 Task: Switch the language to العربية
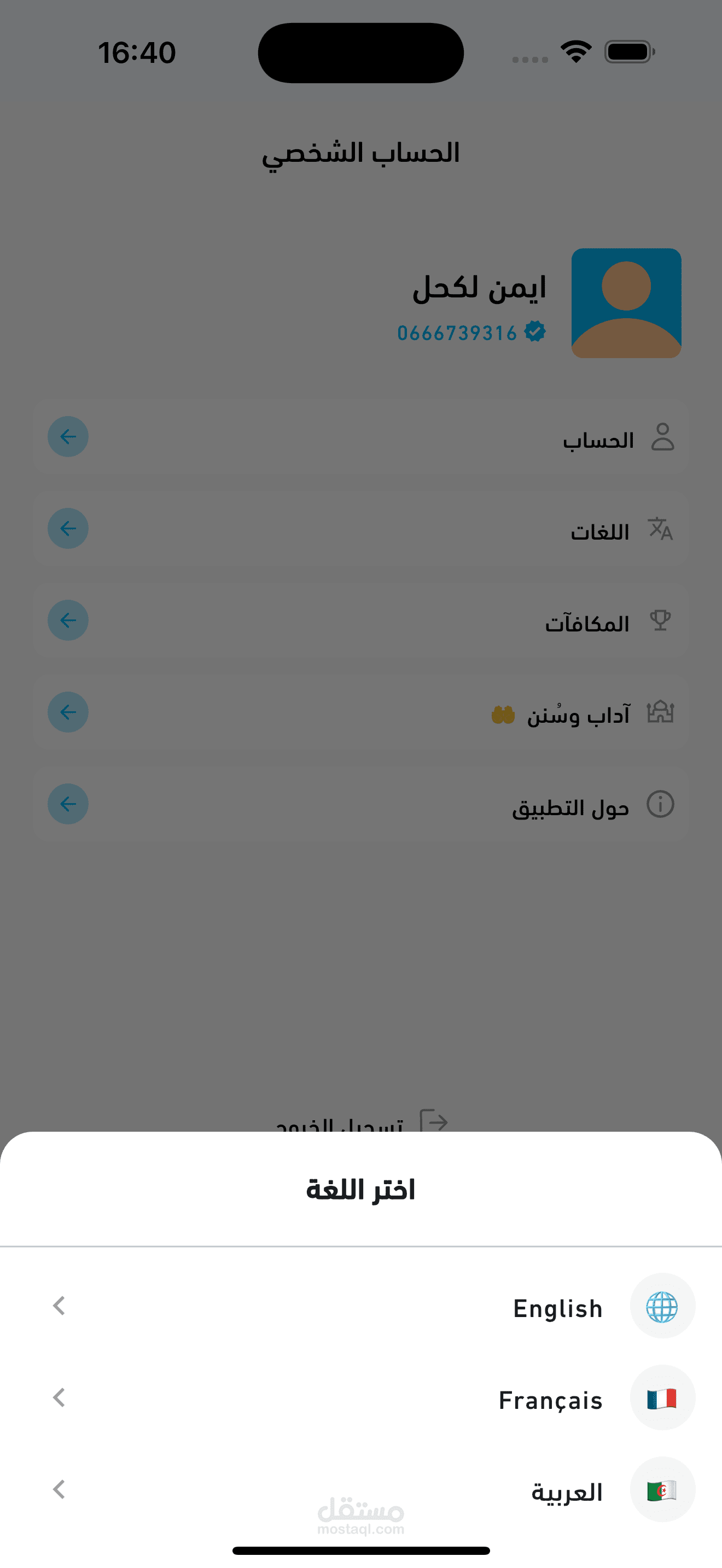coord(566,1492)
